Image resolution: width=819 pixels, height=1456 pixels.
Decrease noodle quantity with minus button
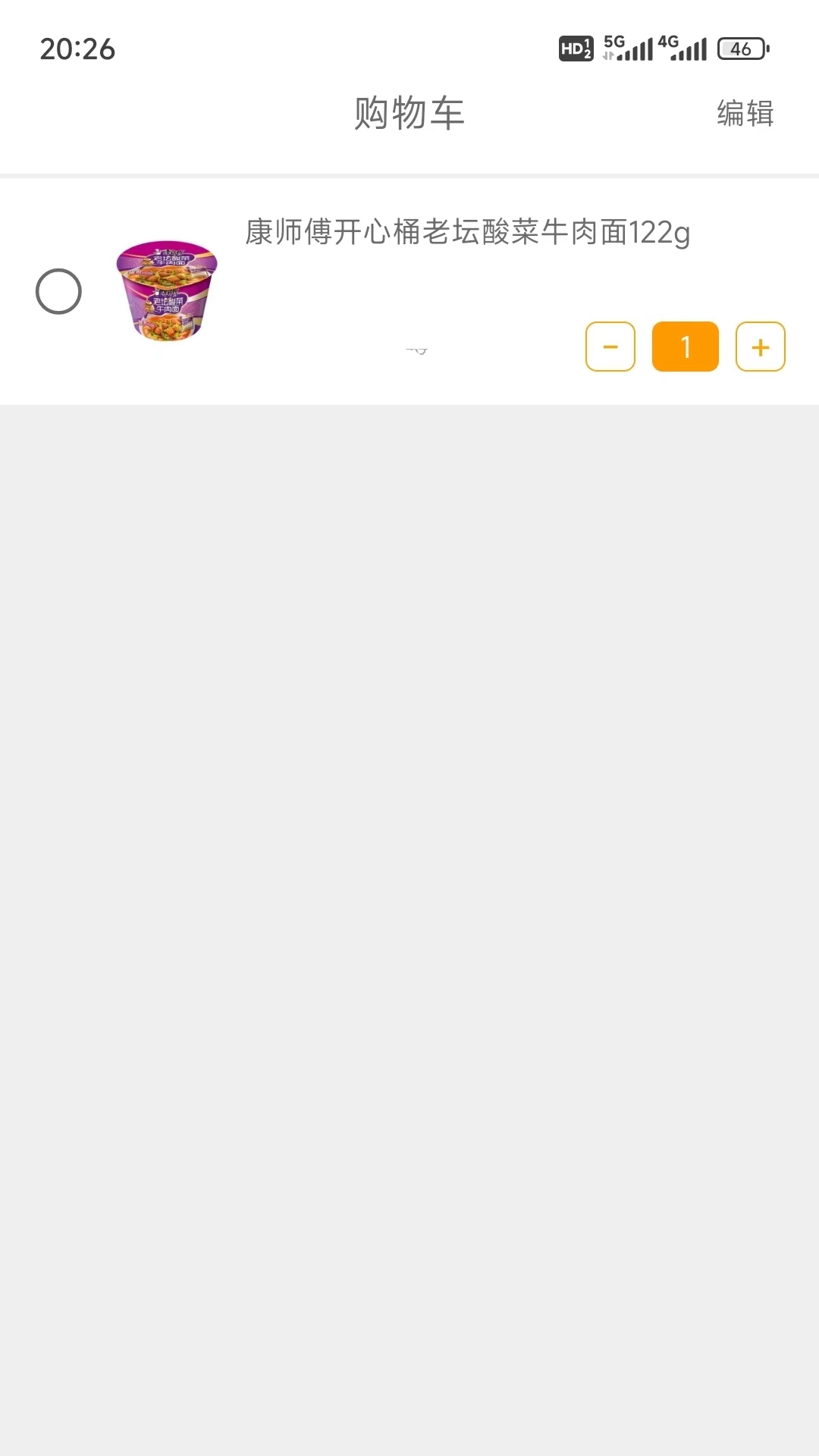(610, 347)
